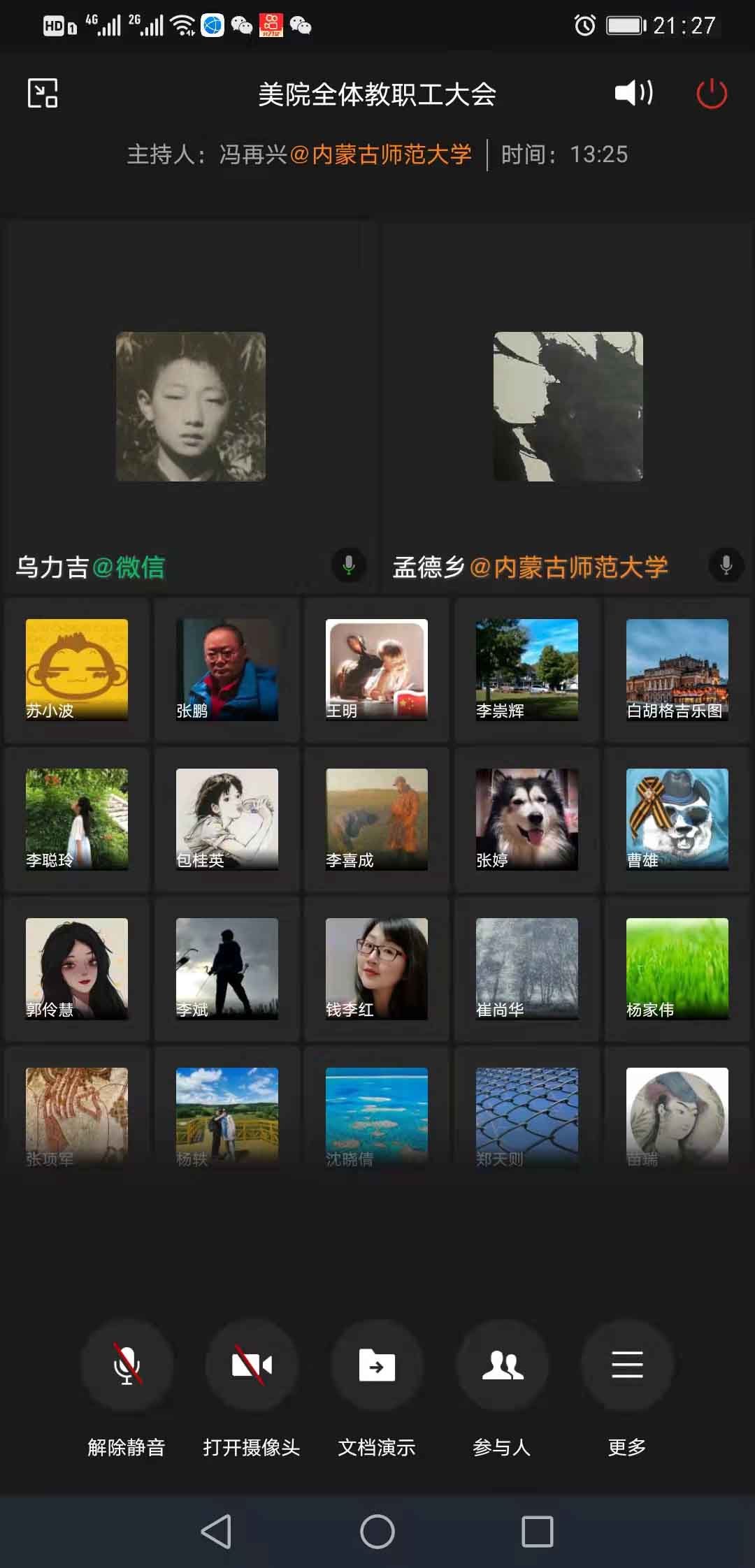Toggle the speaker audio icon
The width and height of the screenshot is (755, 1568).
633,93
